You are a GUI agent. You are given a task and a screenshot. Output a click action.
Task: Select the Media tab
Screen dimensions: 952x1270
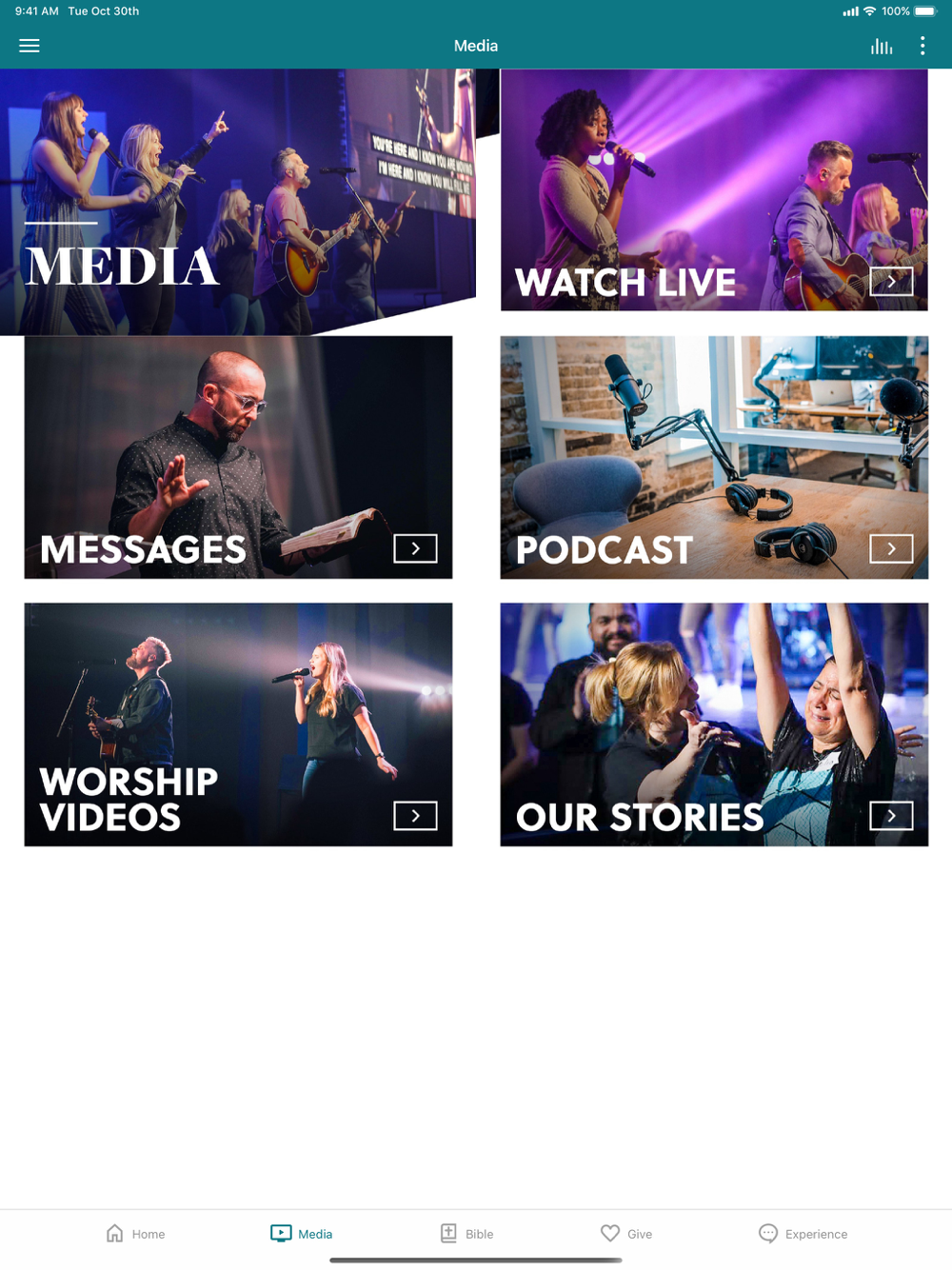point(302,1234)
